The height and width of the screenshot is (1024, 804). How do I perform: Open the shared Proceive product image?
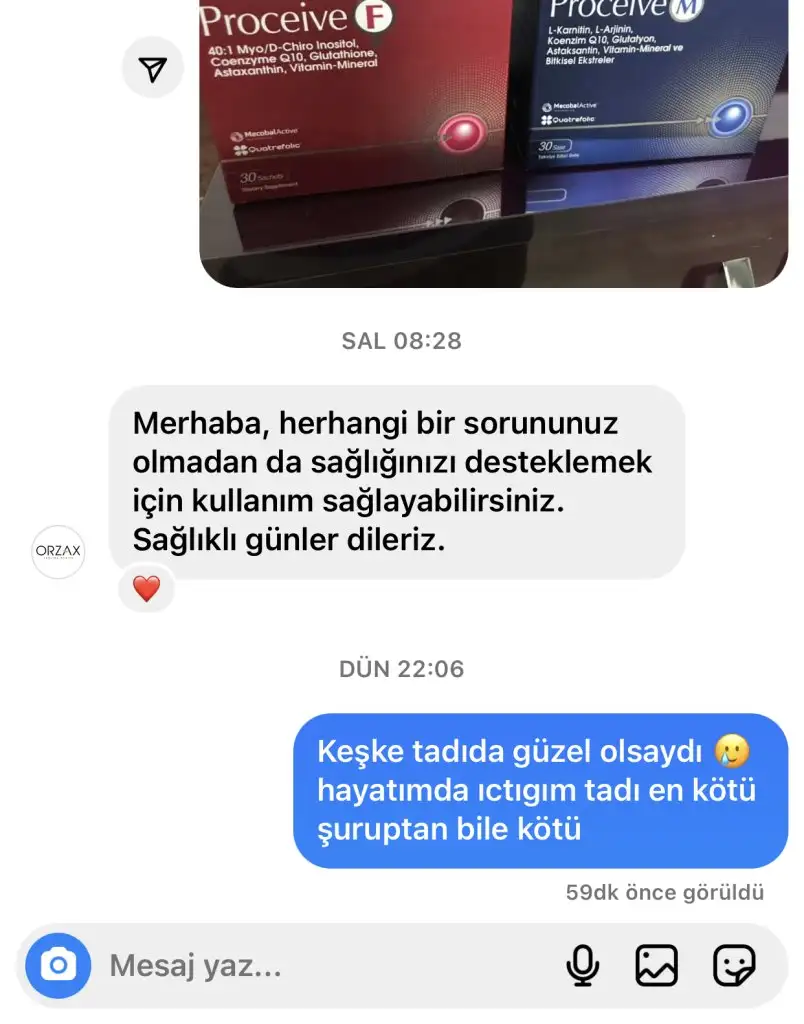(x=493, y=140)
